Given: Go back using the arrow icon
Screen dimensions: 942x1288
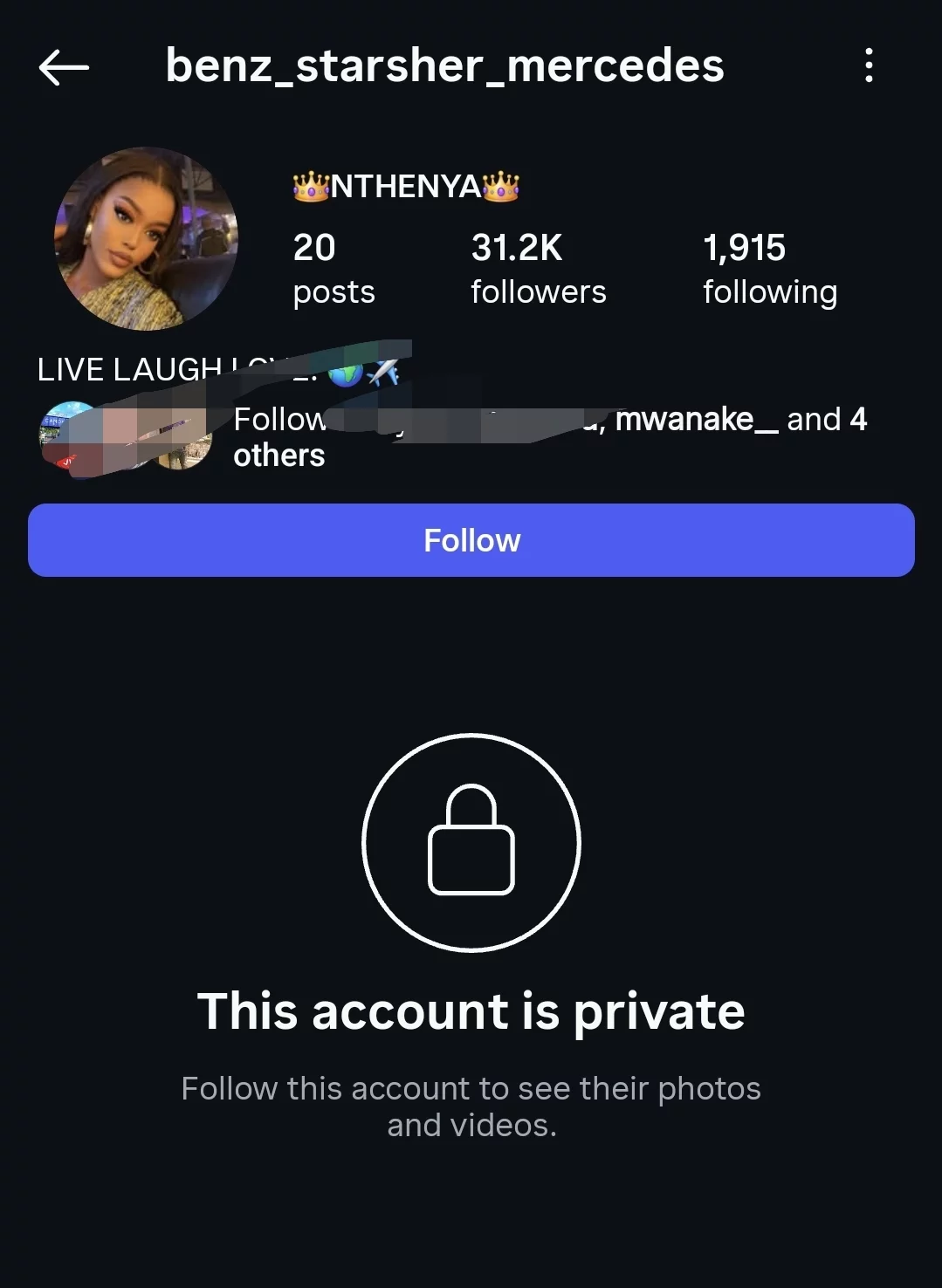Looking at the screenshot, I should coord(64,66).
